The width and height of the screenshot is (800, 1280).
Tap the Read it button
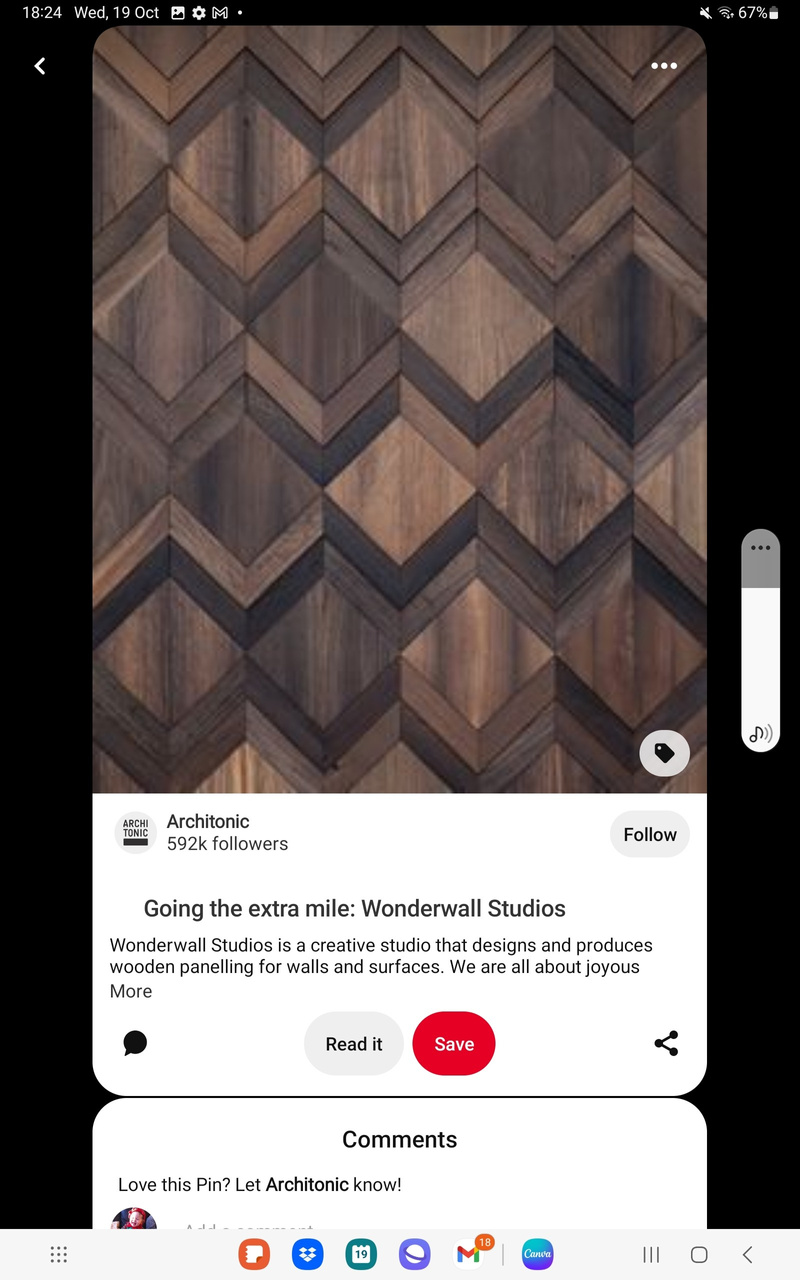click(x=353, y=1044)
